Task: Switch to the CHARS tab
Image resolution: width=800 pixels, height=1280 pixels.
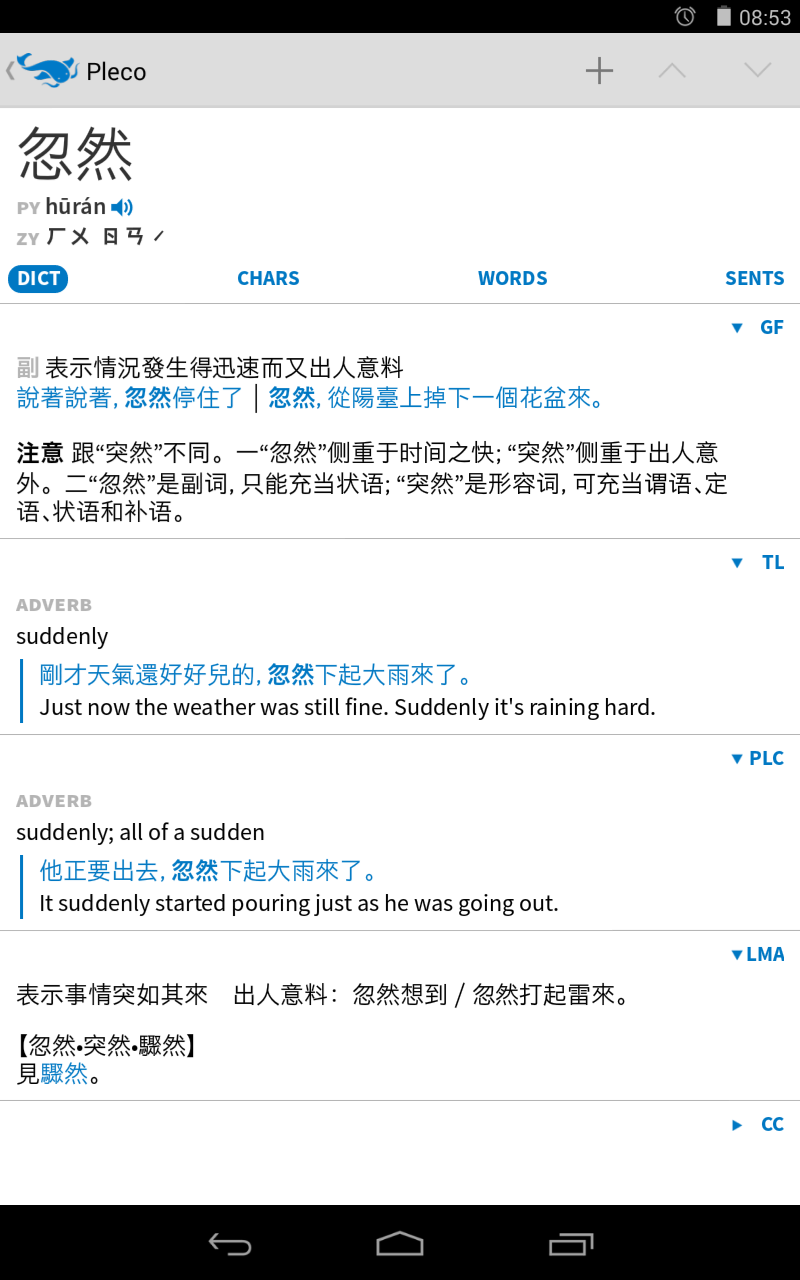Action: click(x=268, y=279)
